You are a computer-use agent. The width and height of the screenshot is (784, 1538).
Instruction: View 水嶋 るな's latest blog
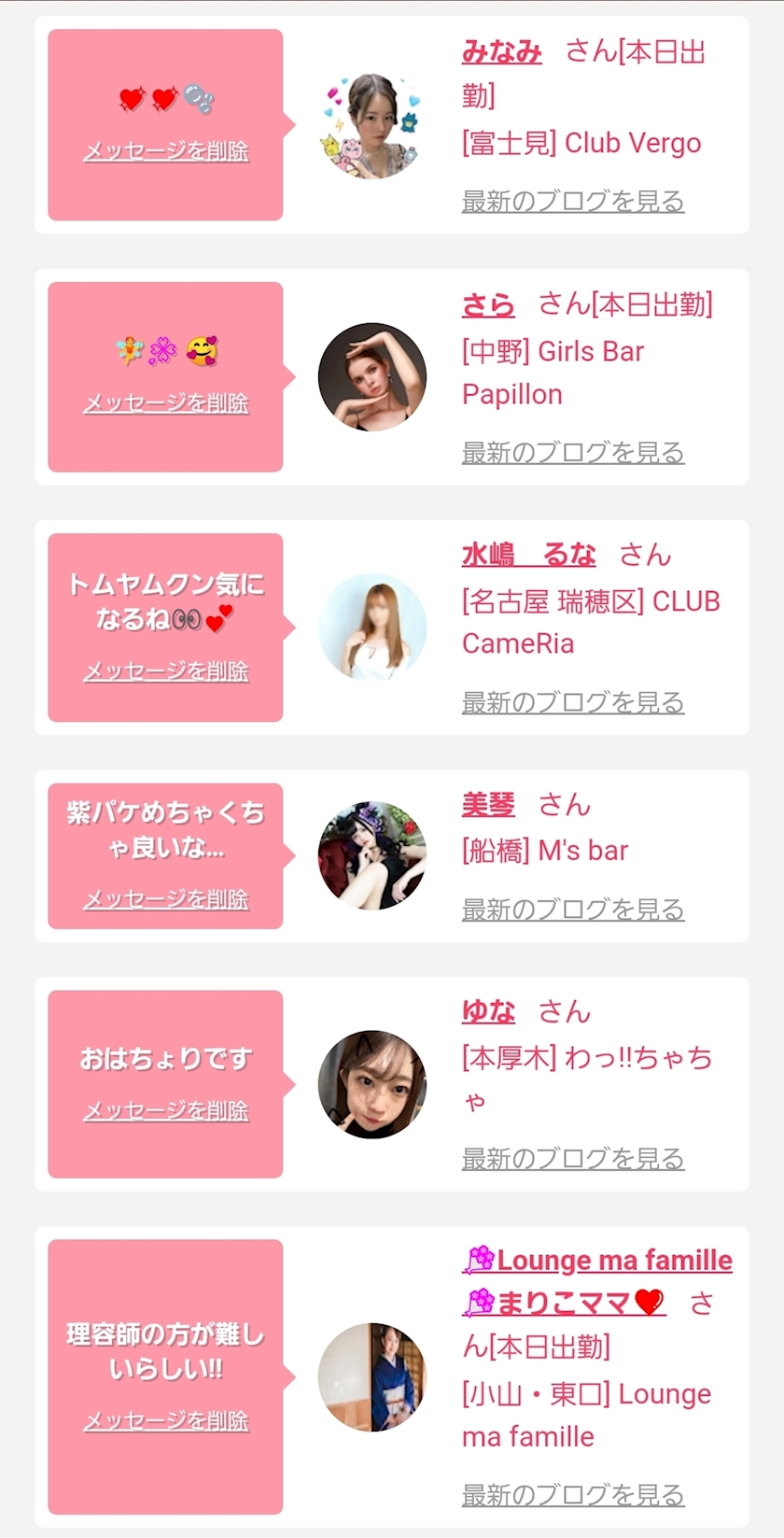573,703
